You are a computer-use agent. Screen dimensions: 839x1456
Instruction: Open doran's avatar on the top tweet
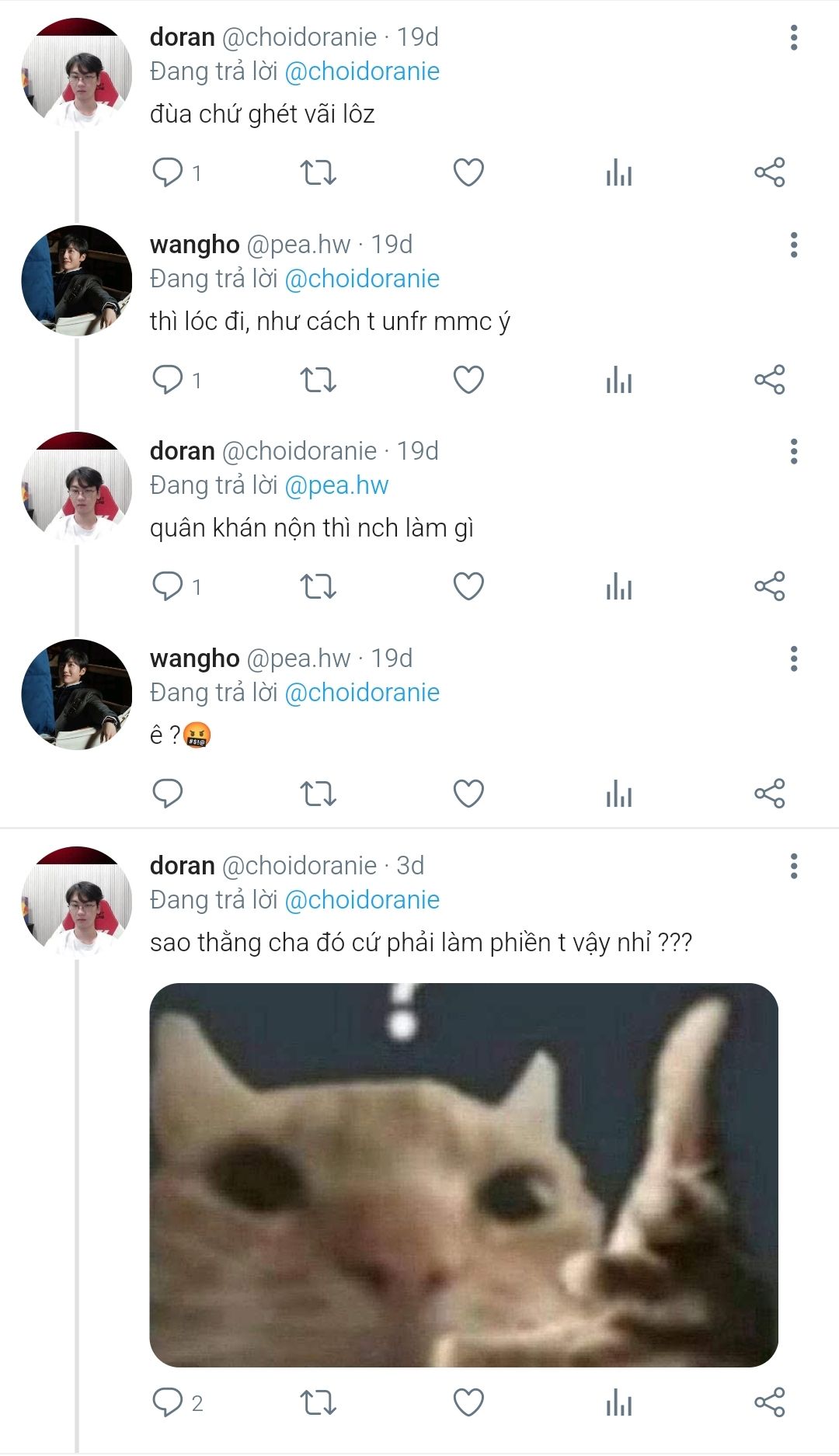click(x=77, y=74)
